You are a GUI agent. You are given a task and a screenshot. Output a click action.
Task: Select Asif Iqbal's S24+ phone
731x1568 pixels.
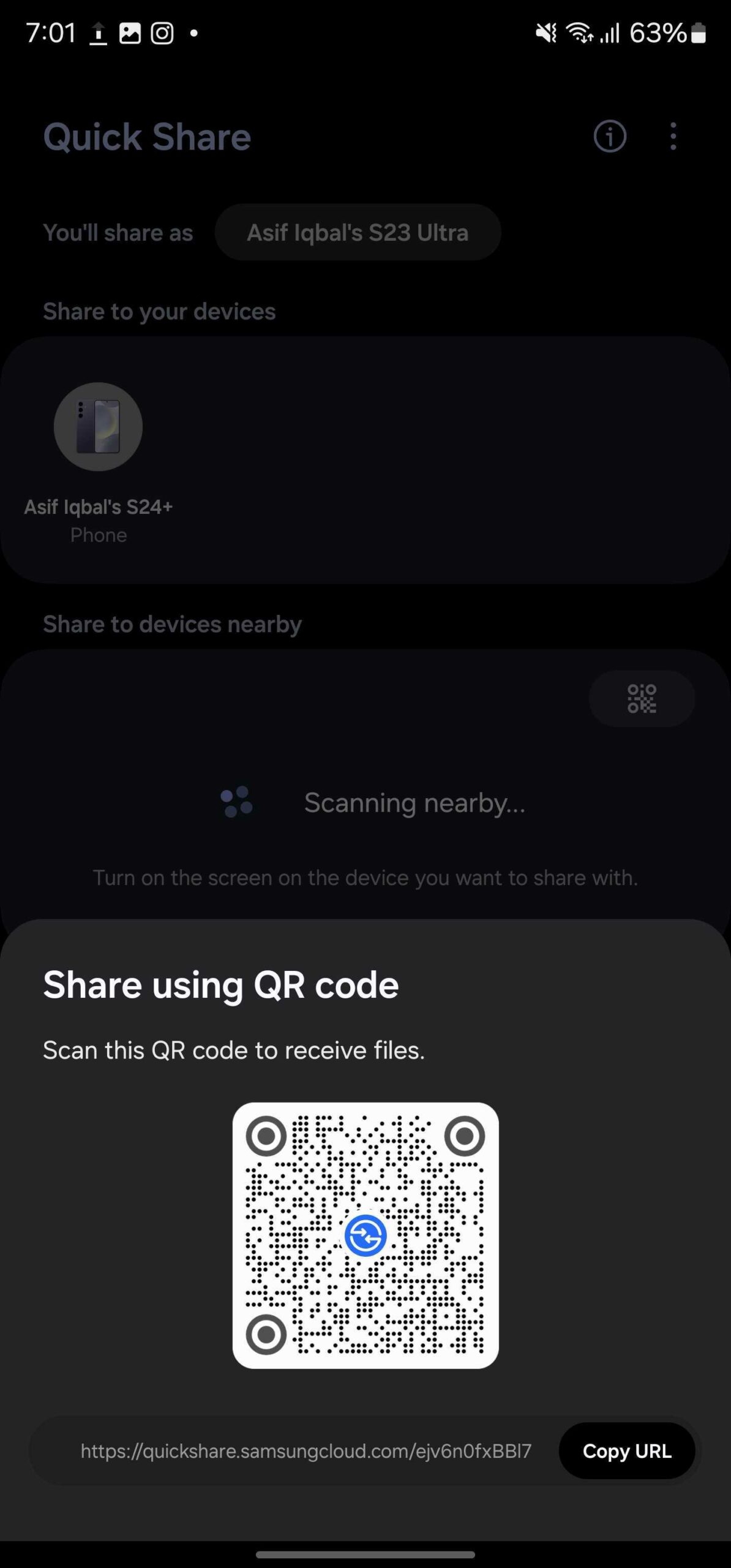(98, 427)
